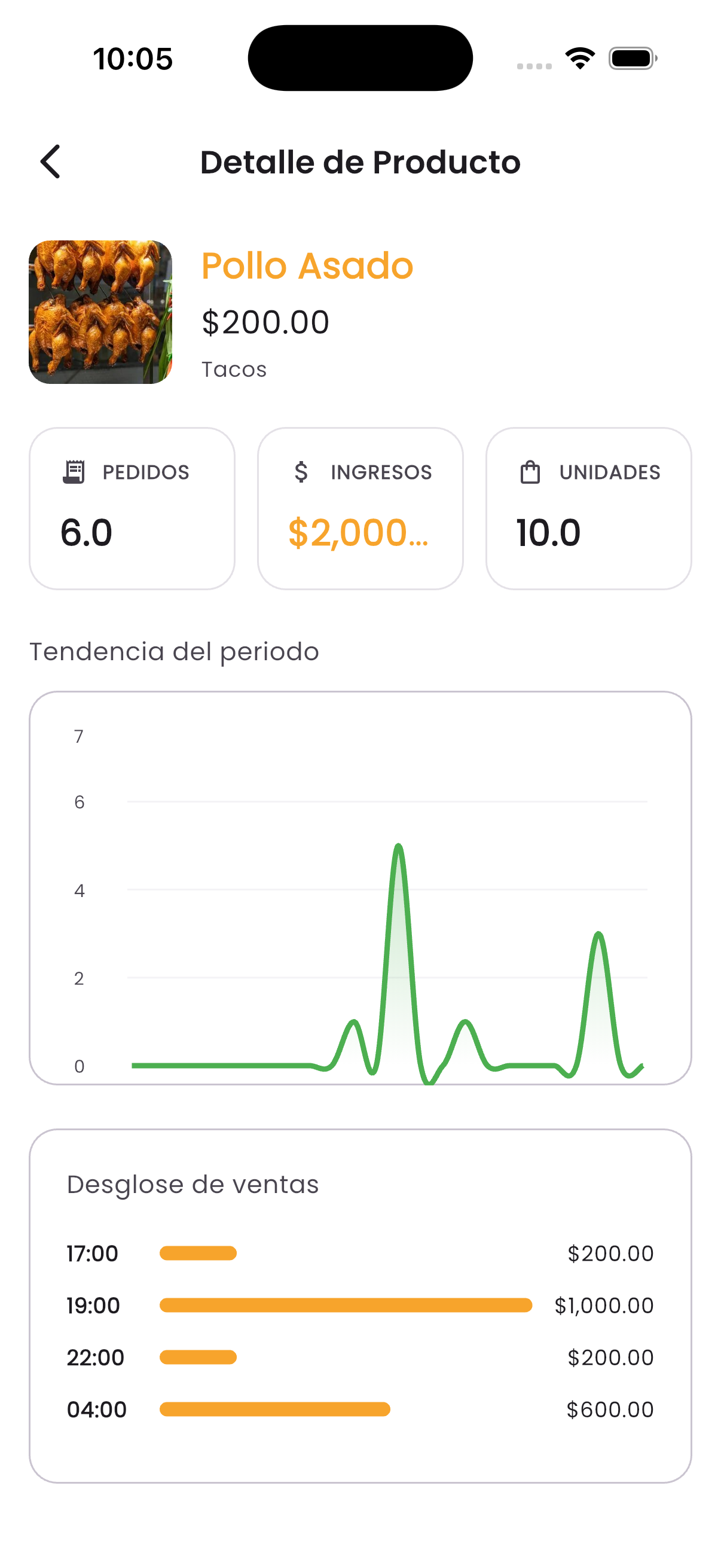
Task: Tap the Dynamic Island at top
Action: click(x=360, y=57)
